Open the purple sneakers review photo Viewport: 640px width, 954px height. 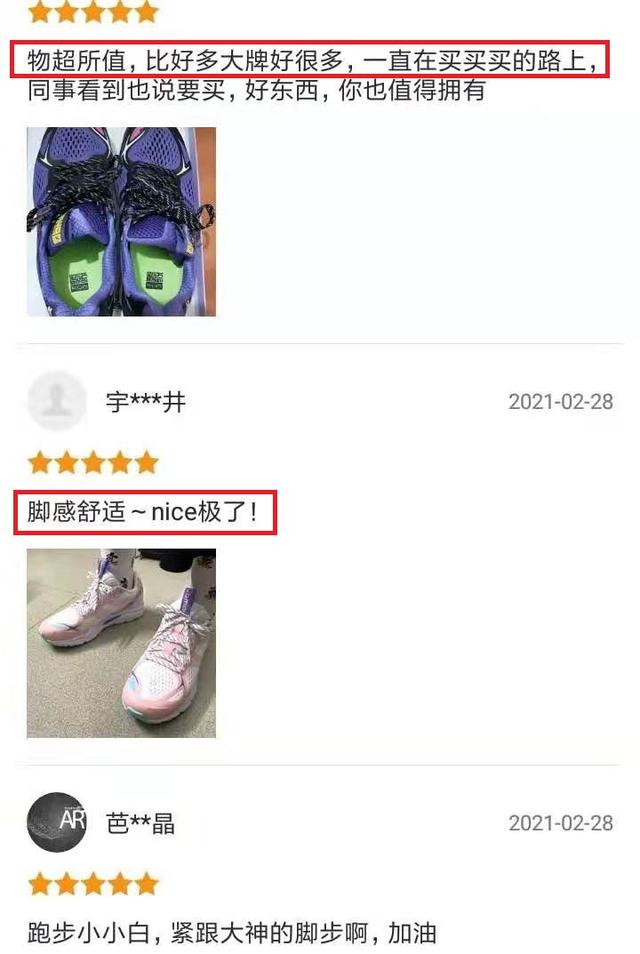[x=121, y=221]
